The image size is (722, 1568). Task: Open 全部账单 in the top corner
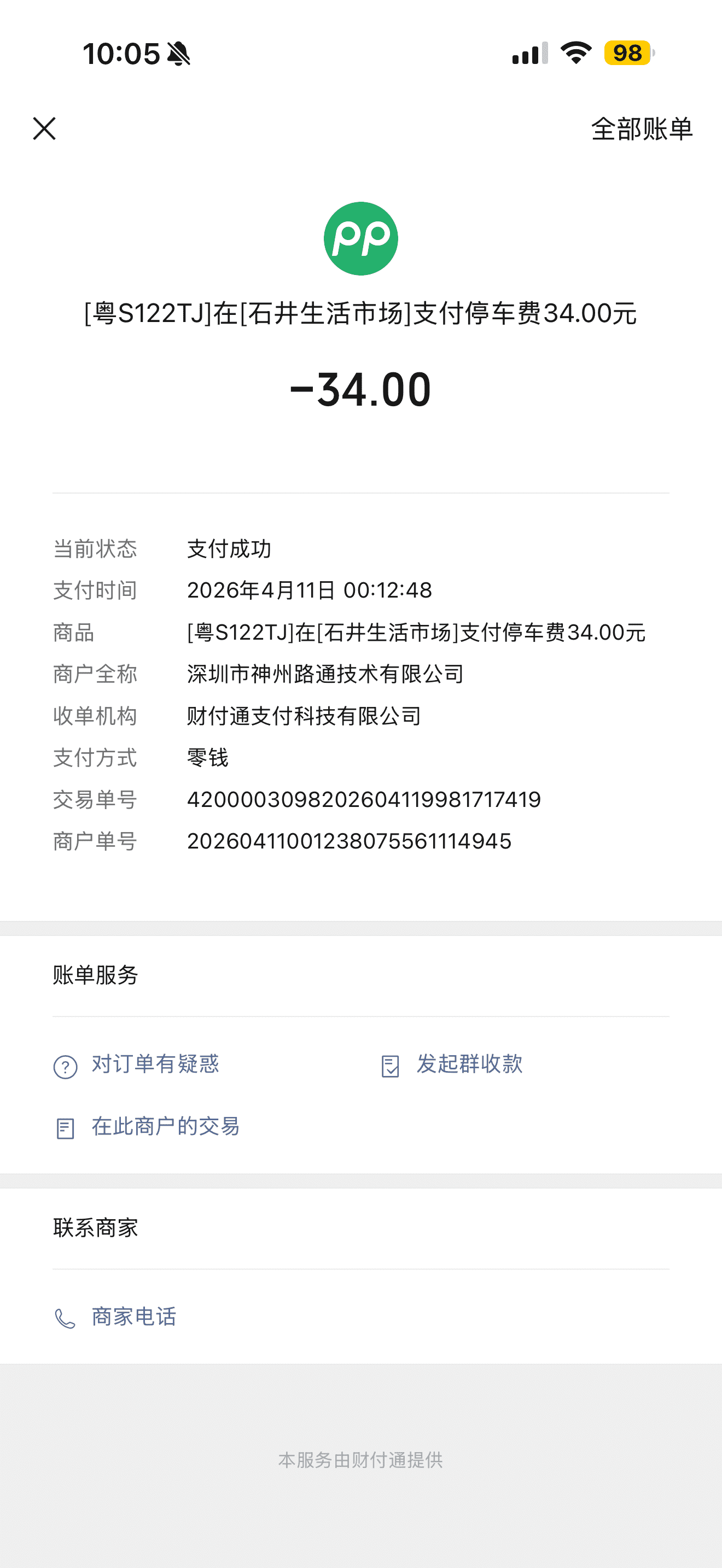coord(642,129)
